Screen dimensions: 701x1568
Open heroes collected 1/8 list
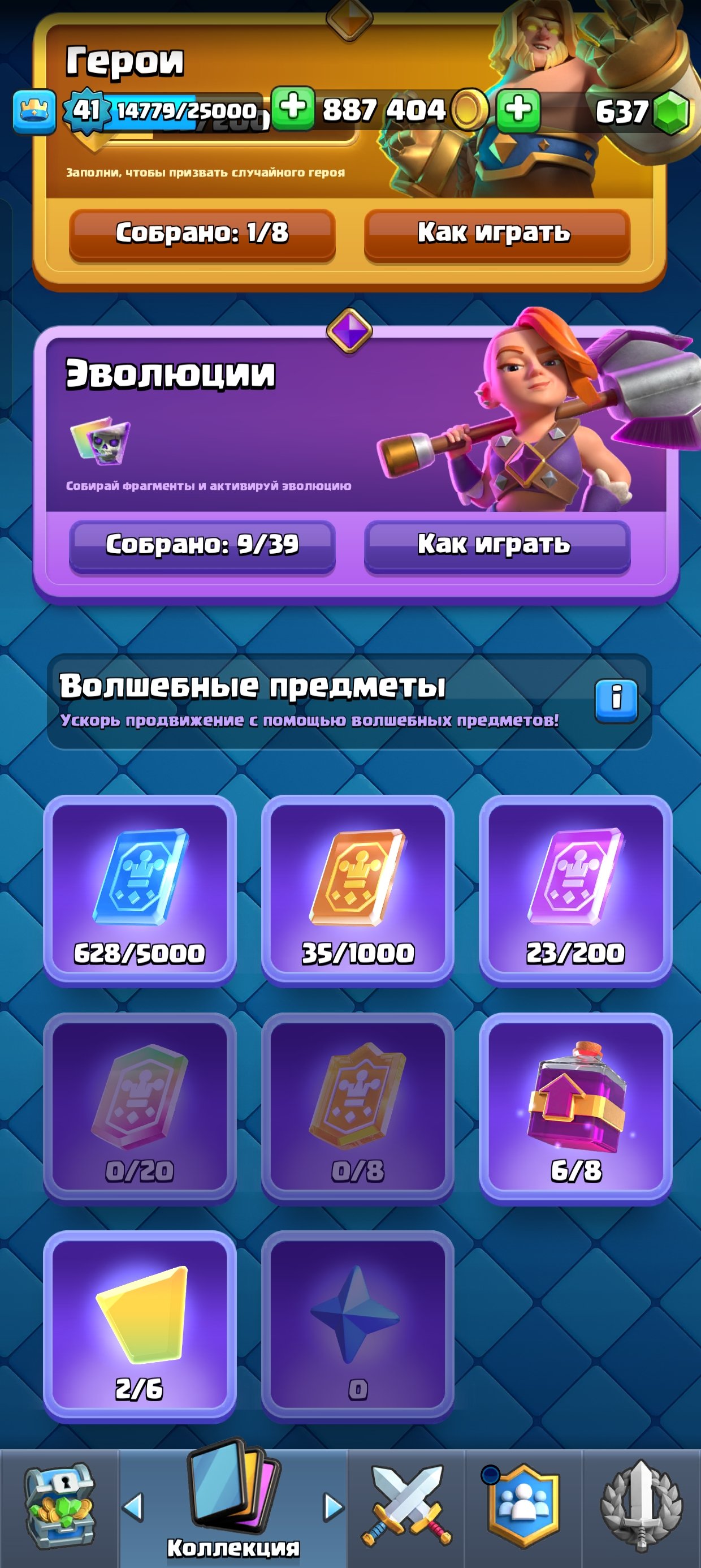202,233
